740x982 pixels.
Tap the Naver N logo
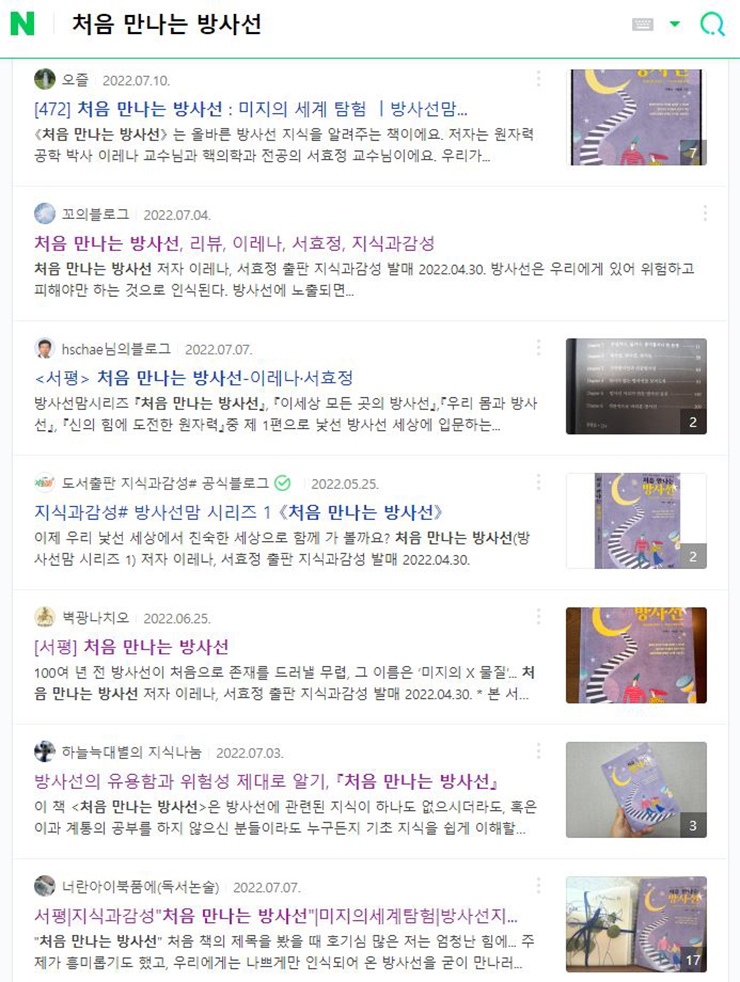22,25
